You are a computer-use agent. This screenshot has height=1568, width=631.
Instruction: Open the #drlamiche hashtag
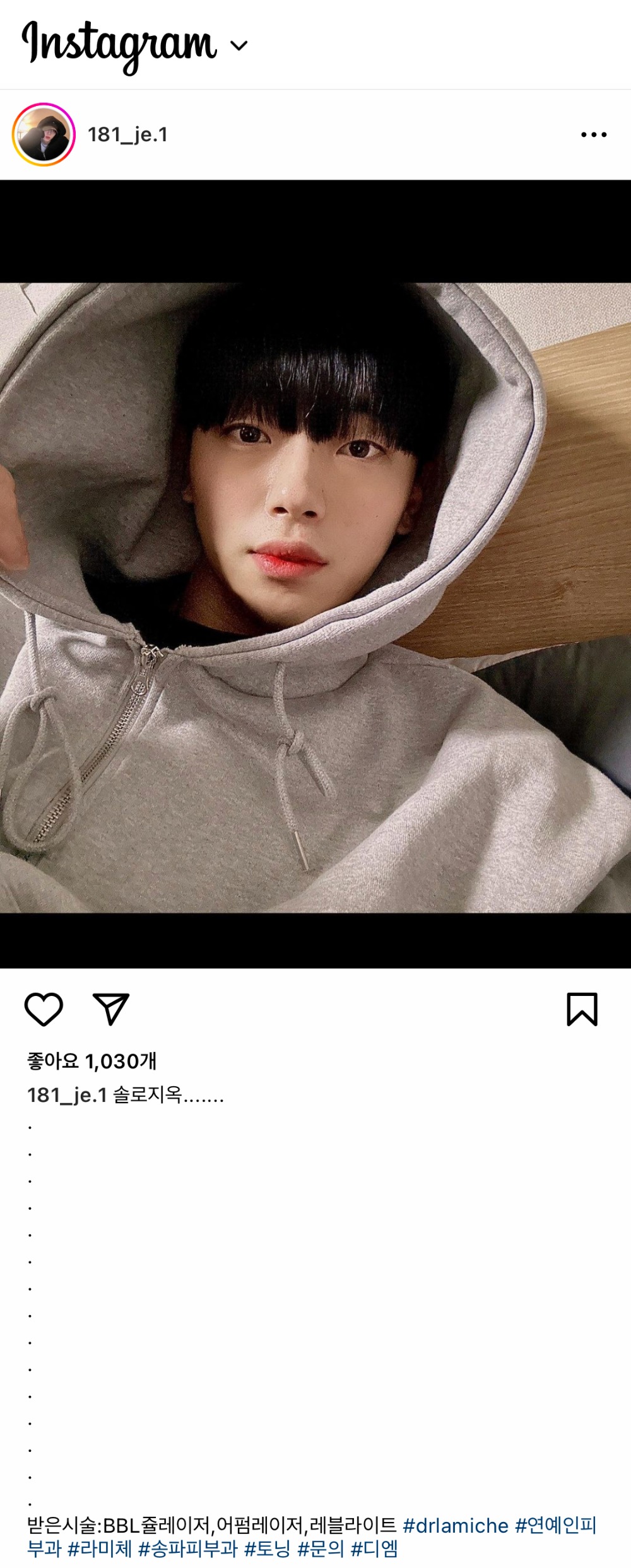tap(456, 1526)
